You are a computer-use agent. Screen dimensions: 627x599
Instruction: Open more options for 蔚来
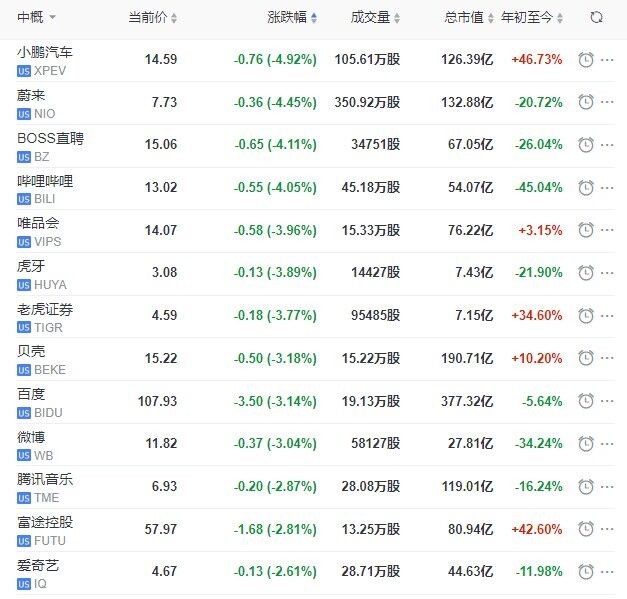[x=608, y=102]
